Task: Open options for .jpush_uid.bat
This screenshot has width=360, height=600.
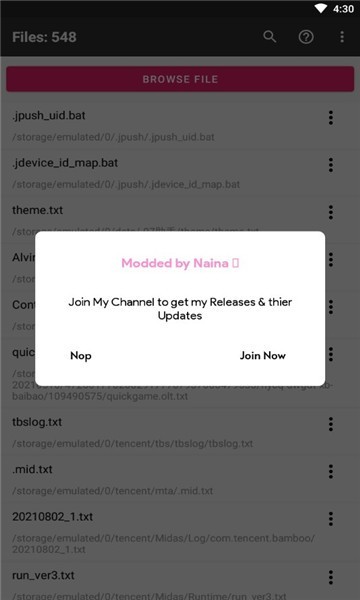Action: [331, 117]
